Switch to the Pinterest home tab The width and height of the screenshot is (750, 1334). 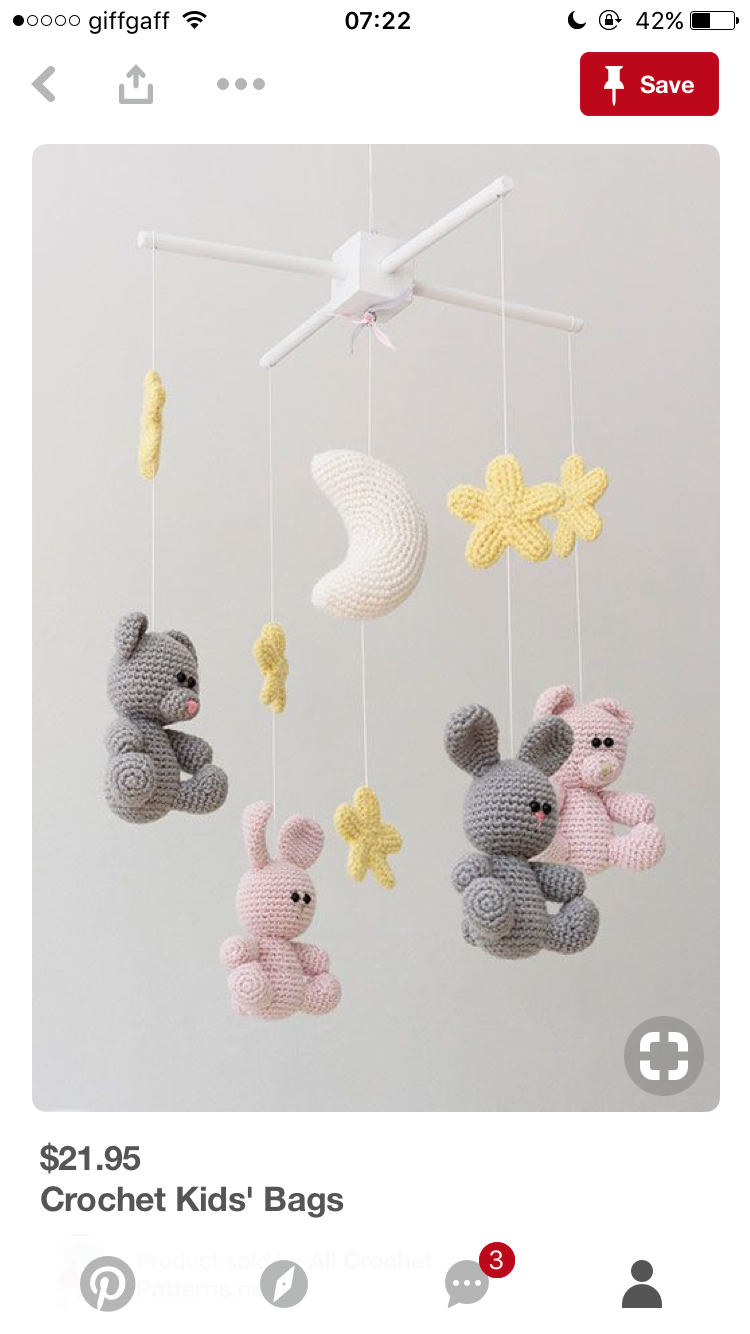click(x=107, y=1283)
